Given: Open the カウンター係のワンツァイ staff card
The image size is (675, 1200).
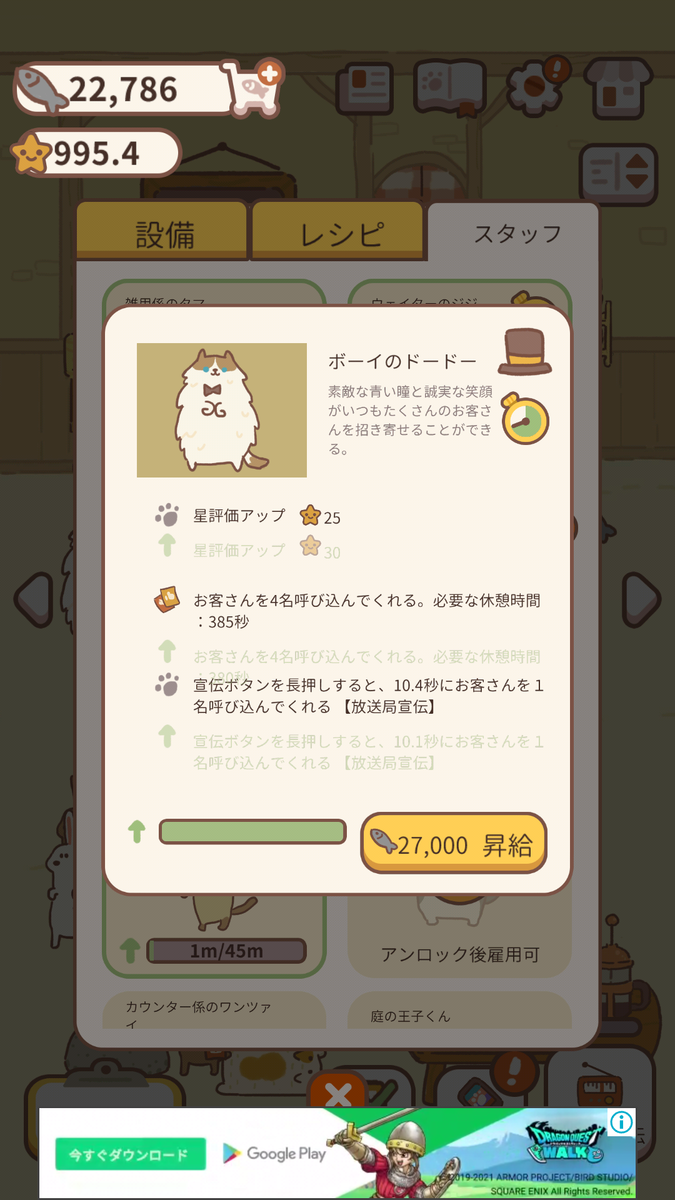Looking at the screenshot, I should (214, 1010).
